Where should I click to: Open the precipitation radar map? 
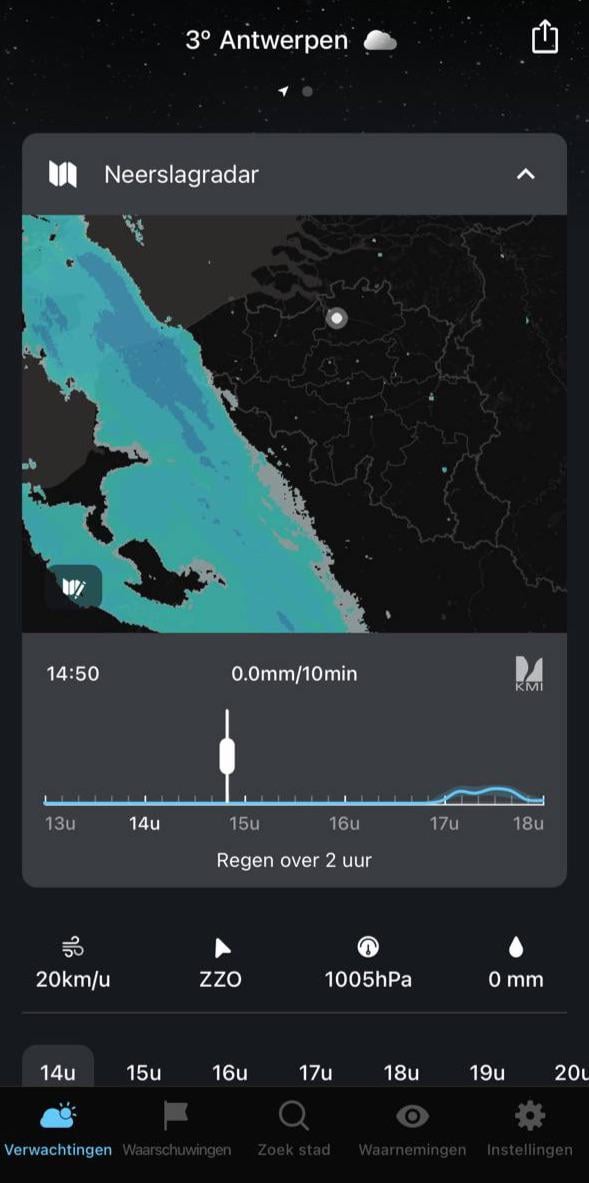tap(294, 423)
